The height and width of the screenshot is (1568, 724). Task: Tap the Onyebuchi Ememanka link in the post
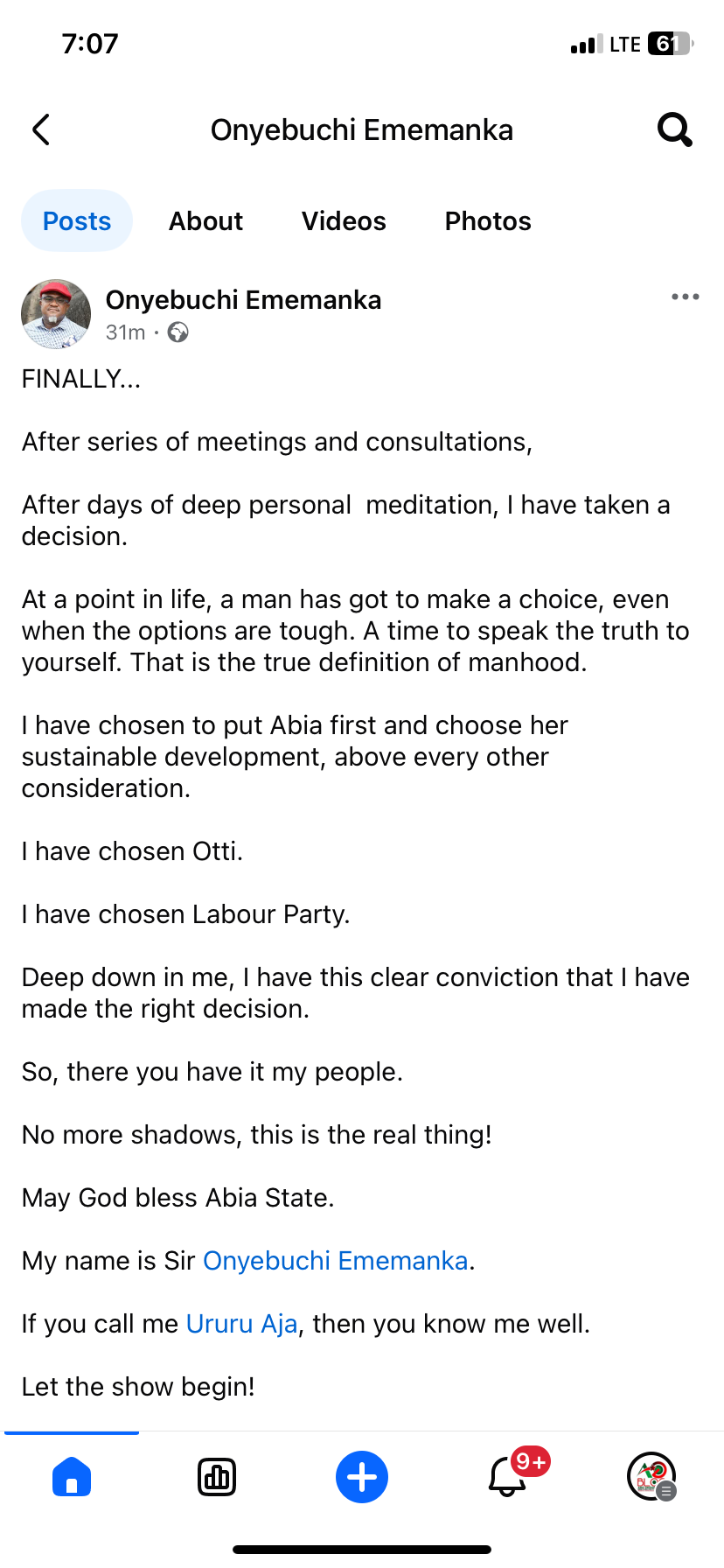(336, 1260)
